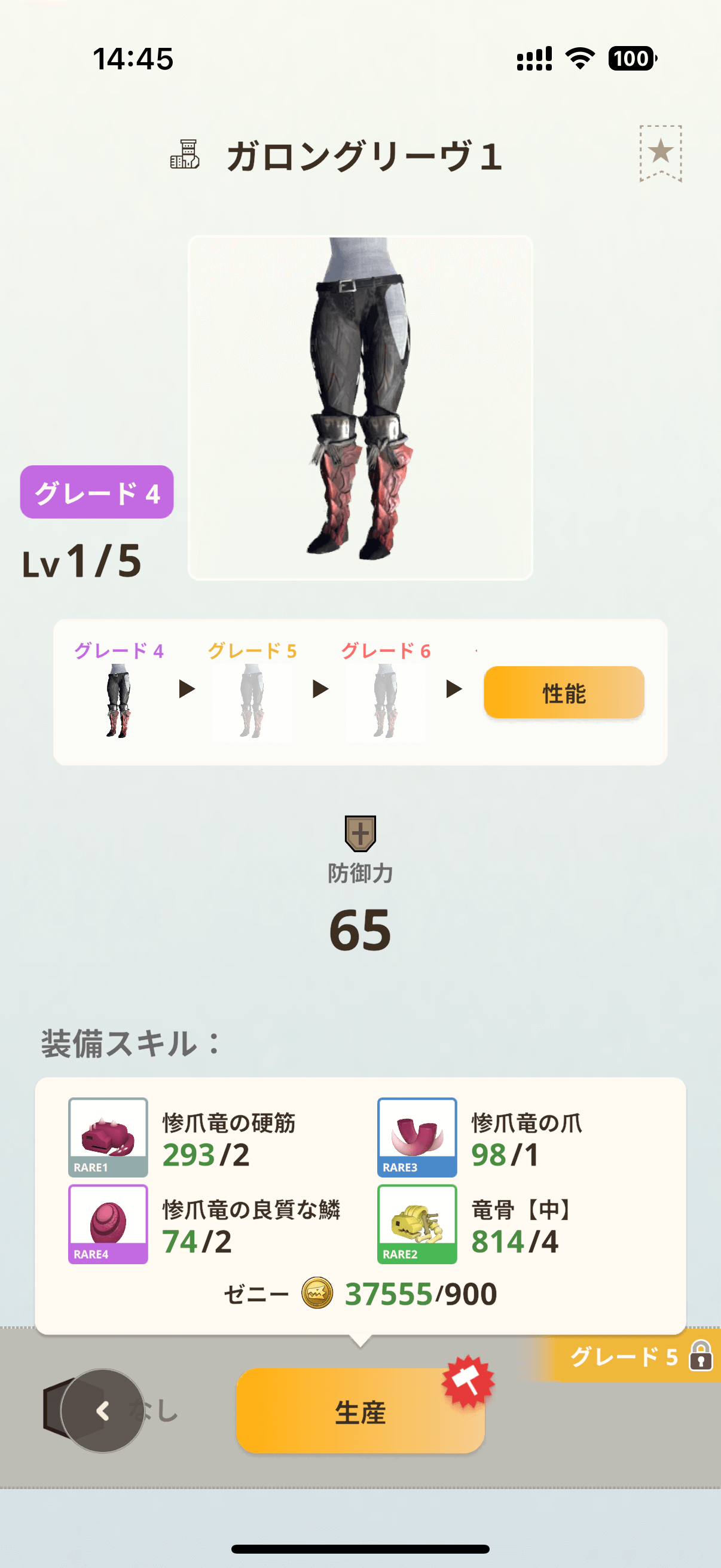Open material 惨爪竜の爪 details
721x1568 pixels.
point(417,1137)
